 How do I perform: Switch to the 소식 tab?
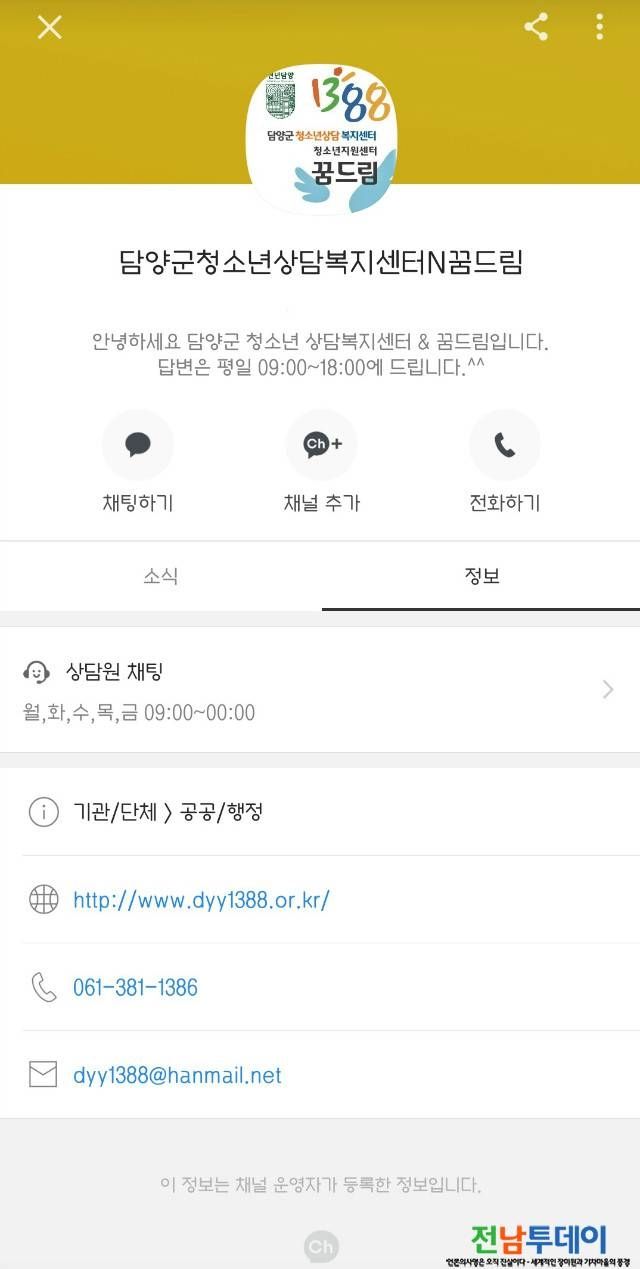coord(160,577)
